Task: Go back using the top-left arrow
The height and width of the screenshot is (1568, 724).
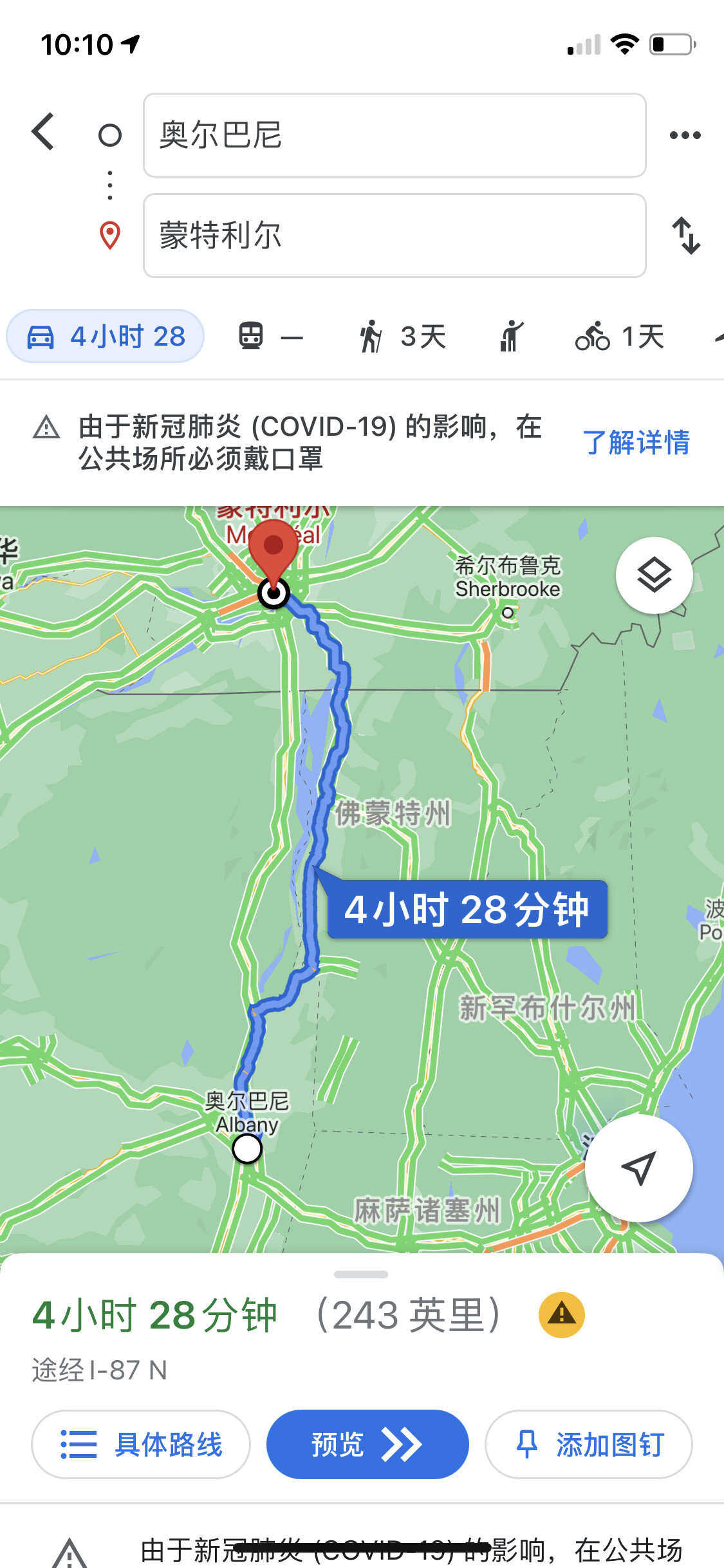Action: pos(43,132)
